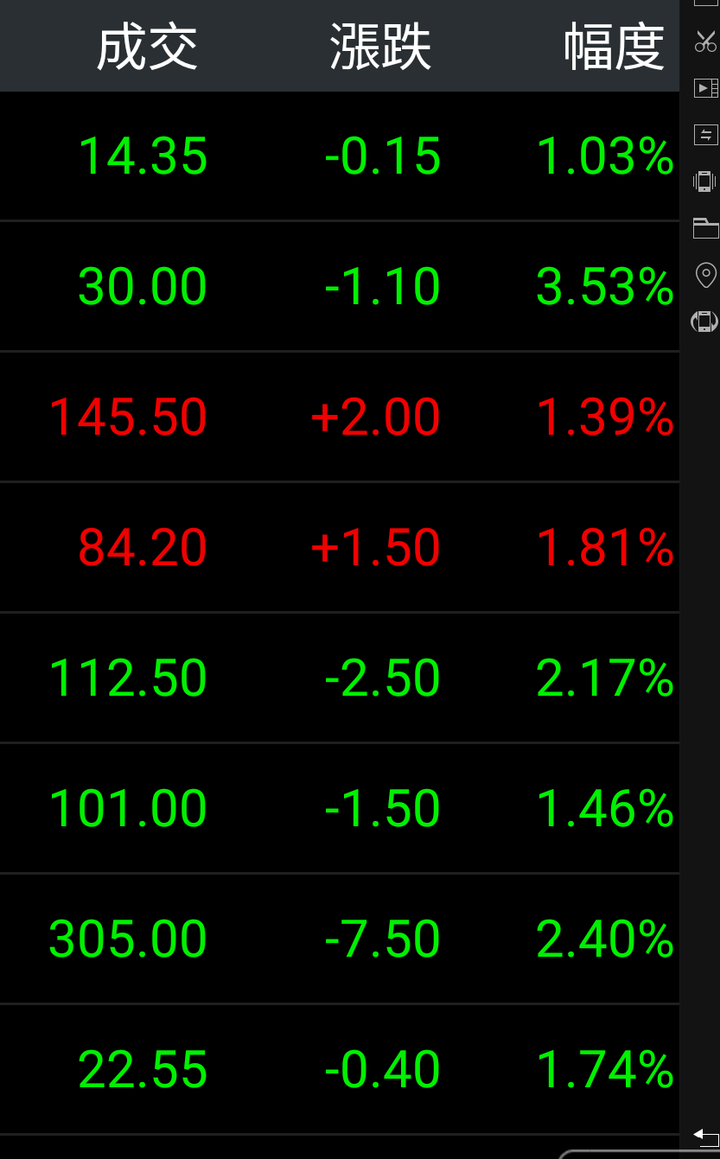This screenshot has height=1159, width=720.
Task: Tap the shake device icon
Action: coord(705,181)
